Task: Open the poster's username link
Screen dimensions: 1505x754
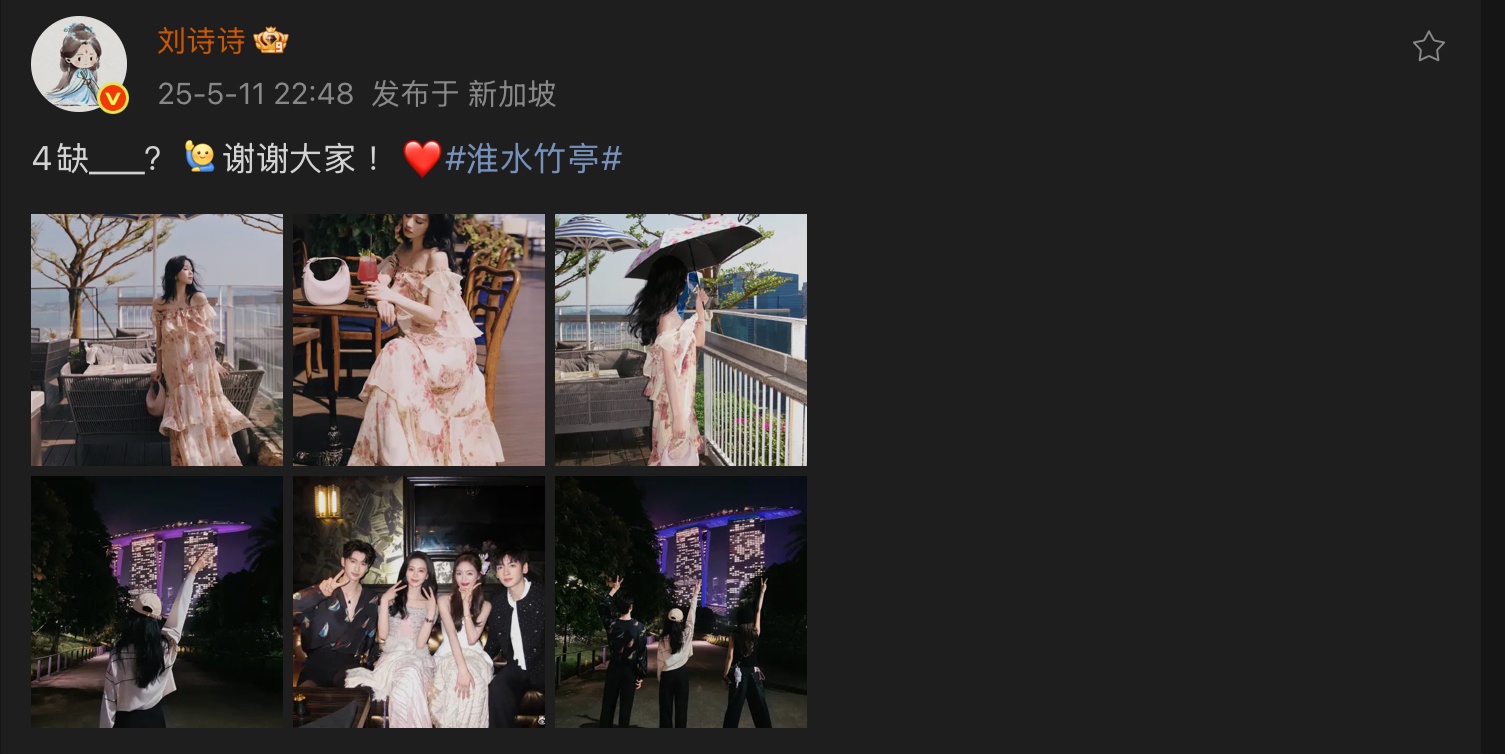Action: 201,41
